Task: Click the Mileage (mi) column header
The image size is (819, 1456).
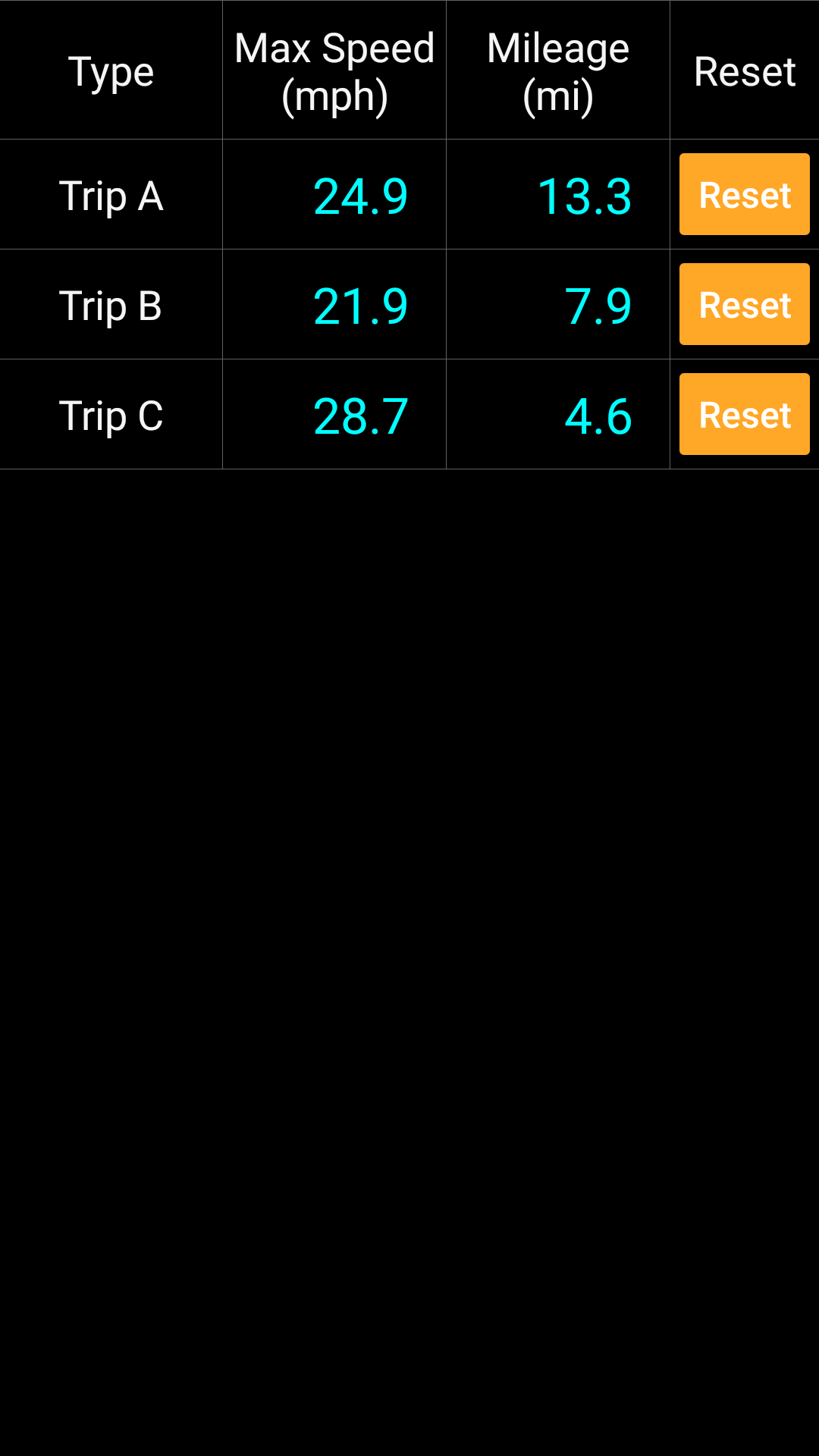Action: (x=557, y=71)
